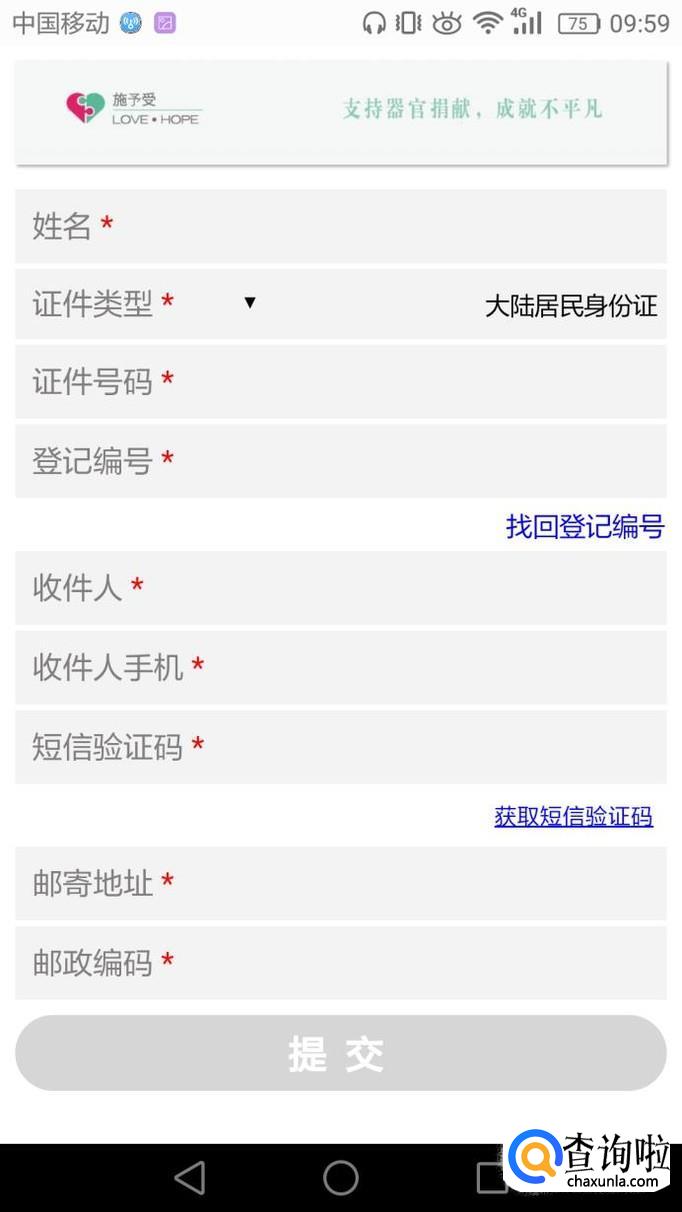The image size is (682, 1212).
Task: Tap the 姓名 name field
Action: pos(340,227)
